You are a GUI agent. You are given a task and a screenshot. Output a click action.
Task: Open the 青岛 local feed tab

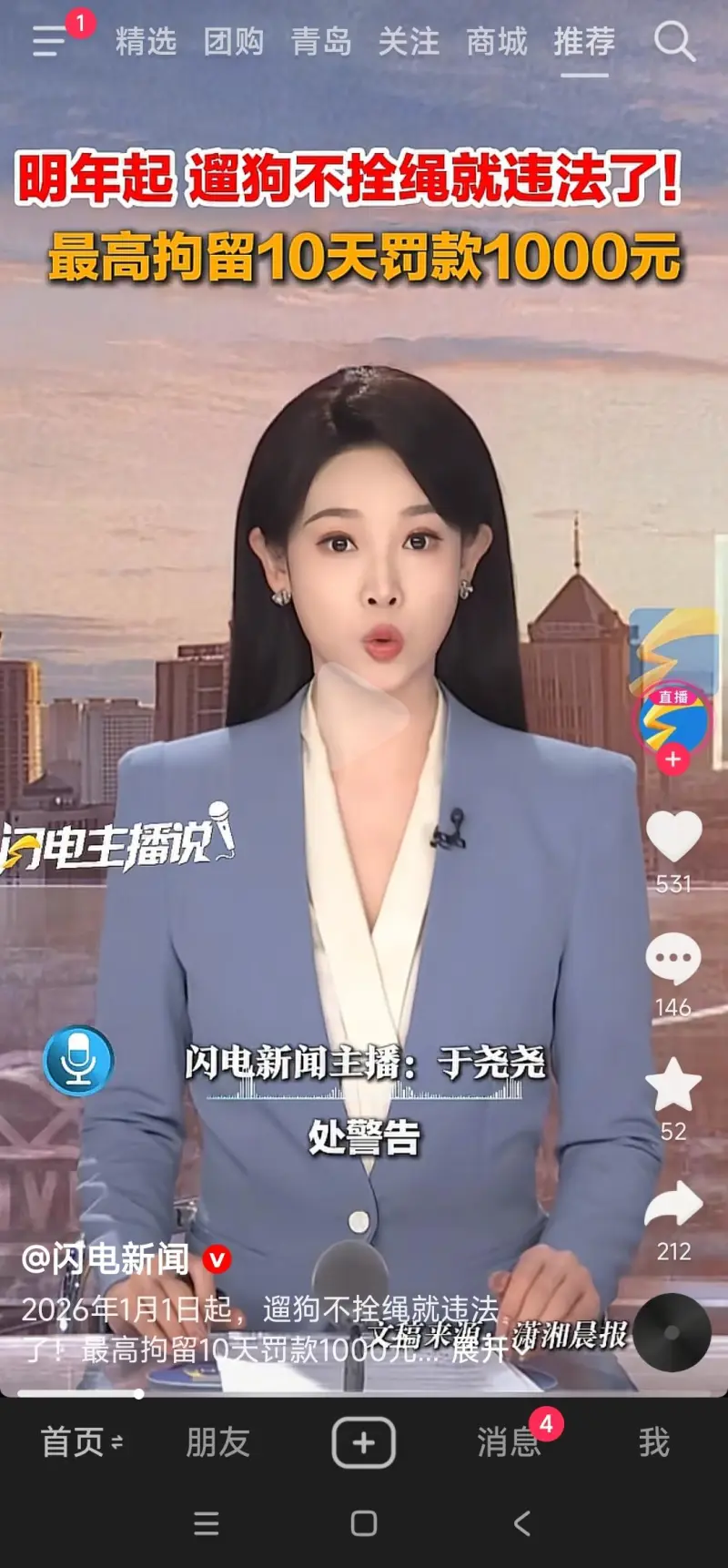321,42
